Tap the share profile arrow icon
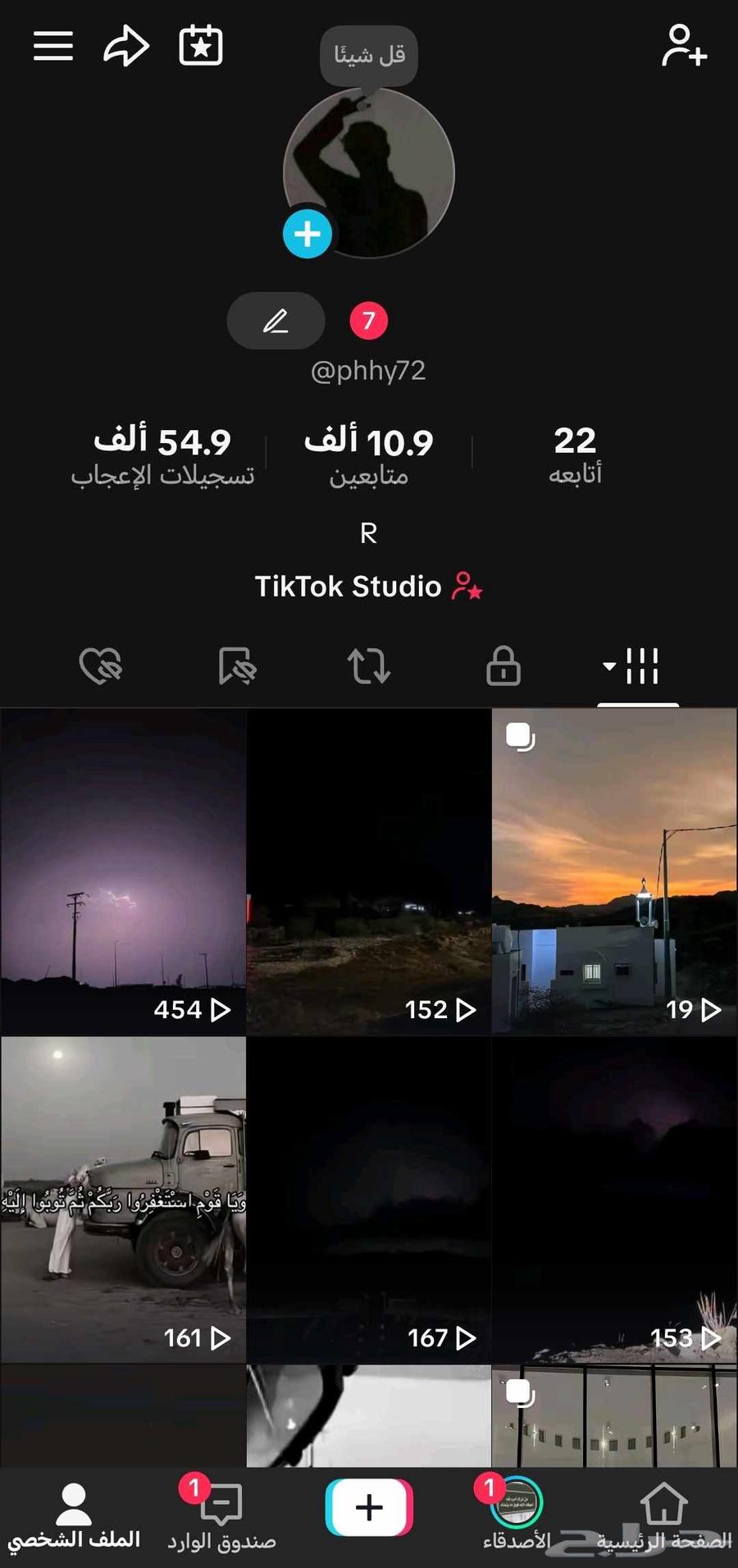 tap(125, 47)
